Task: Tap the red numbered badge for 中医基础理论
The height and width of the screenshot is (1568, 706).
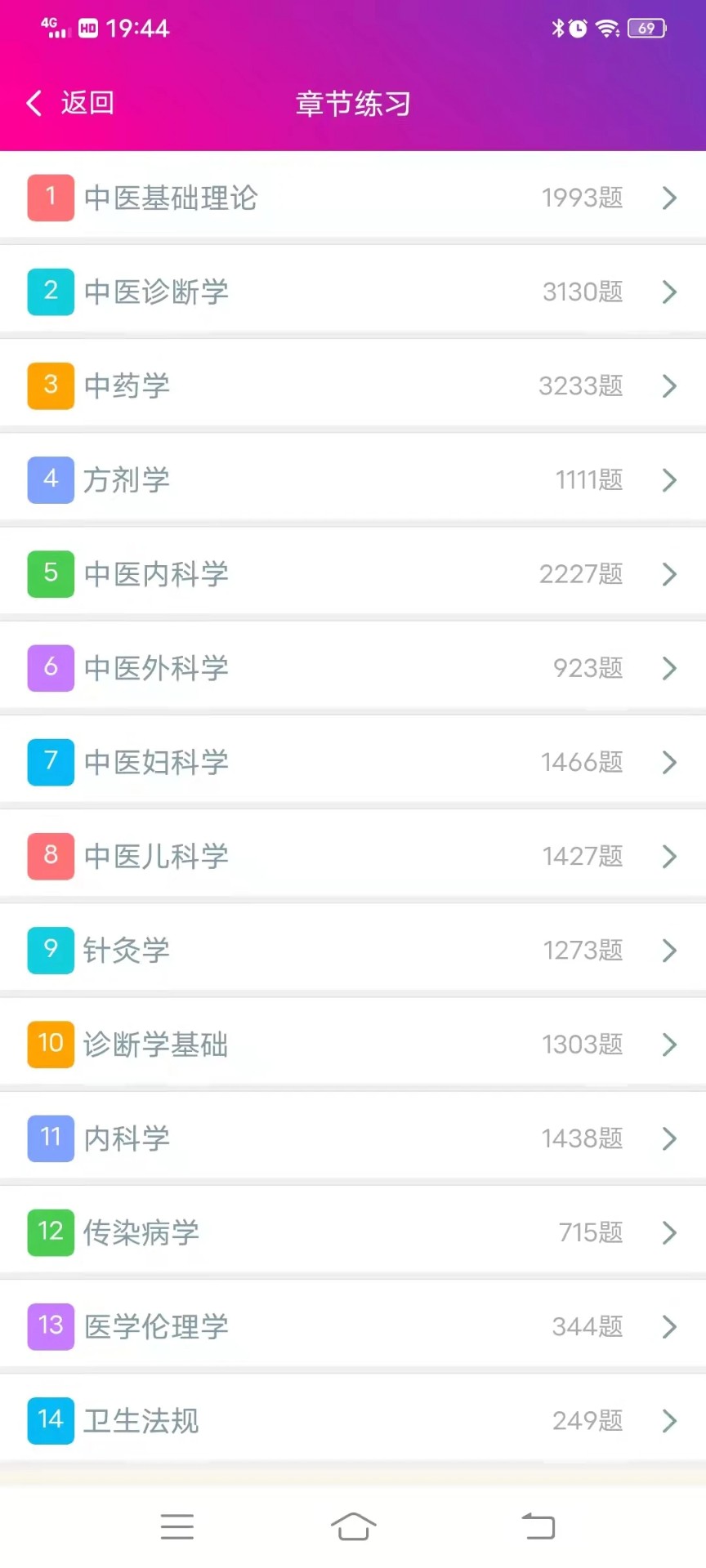Action: [50, 197]
